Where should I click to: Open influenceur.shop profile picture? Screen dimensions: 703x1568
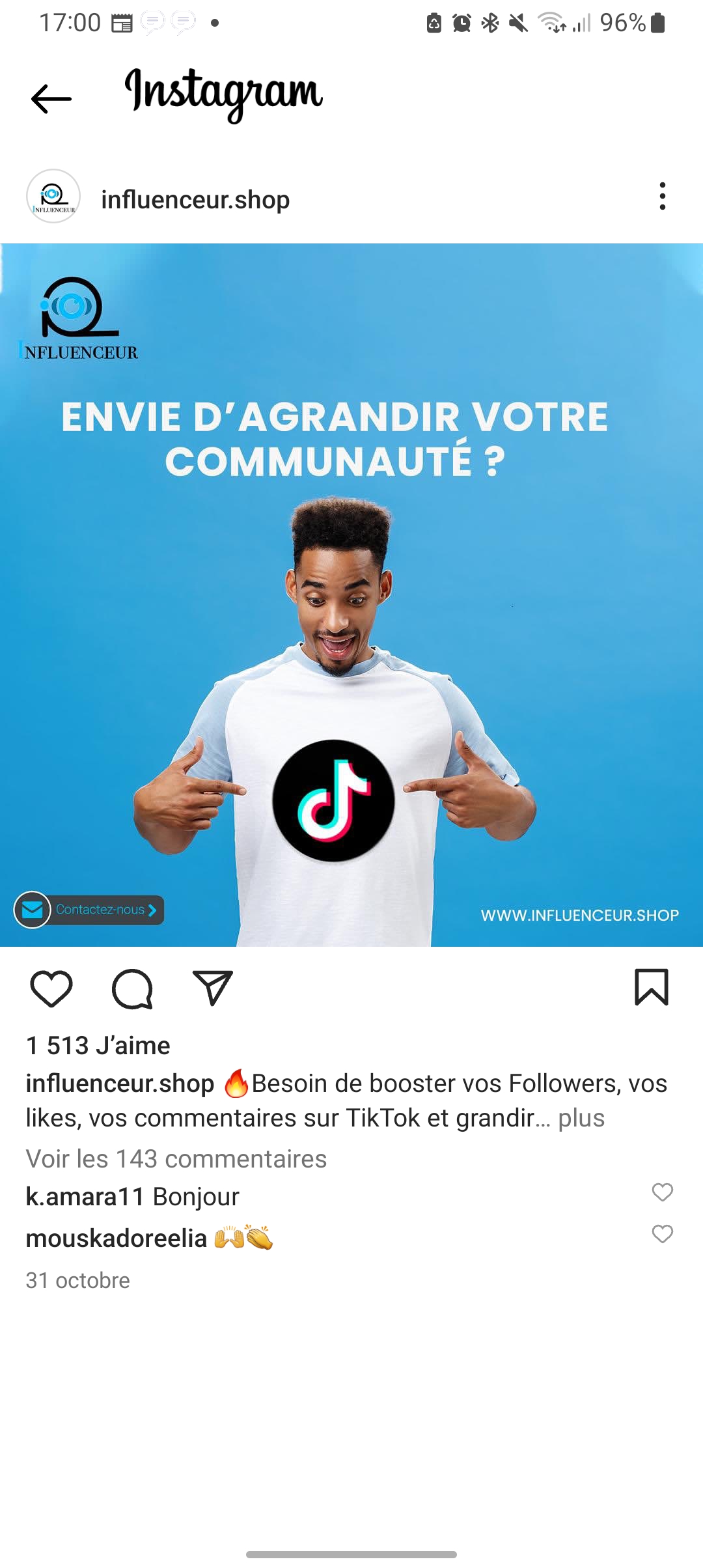point(53,196)
